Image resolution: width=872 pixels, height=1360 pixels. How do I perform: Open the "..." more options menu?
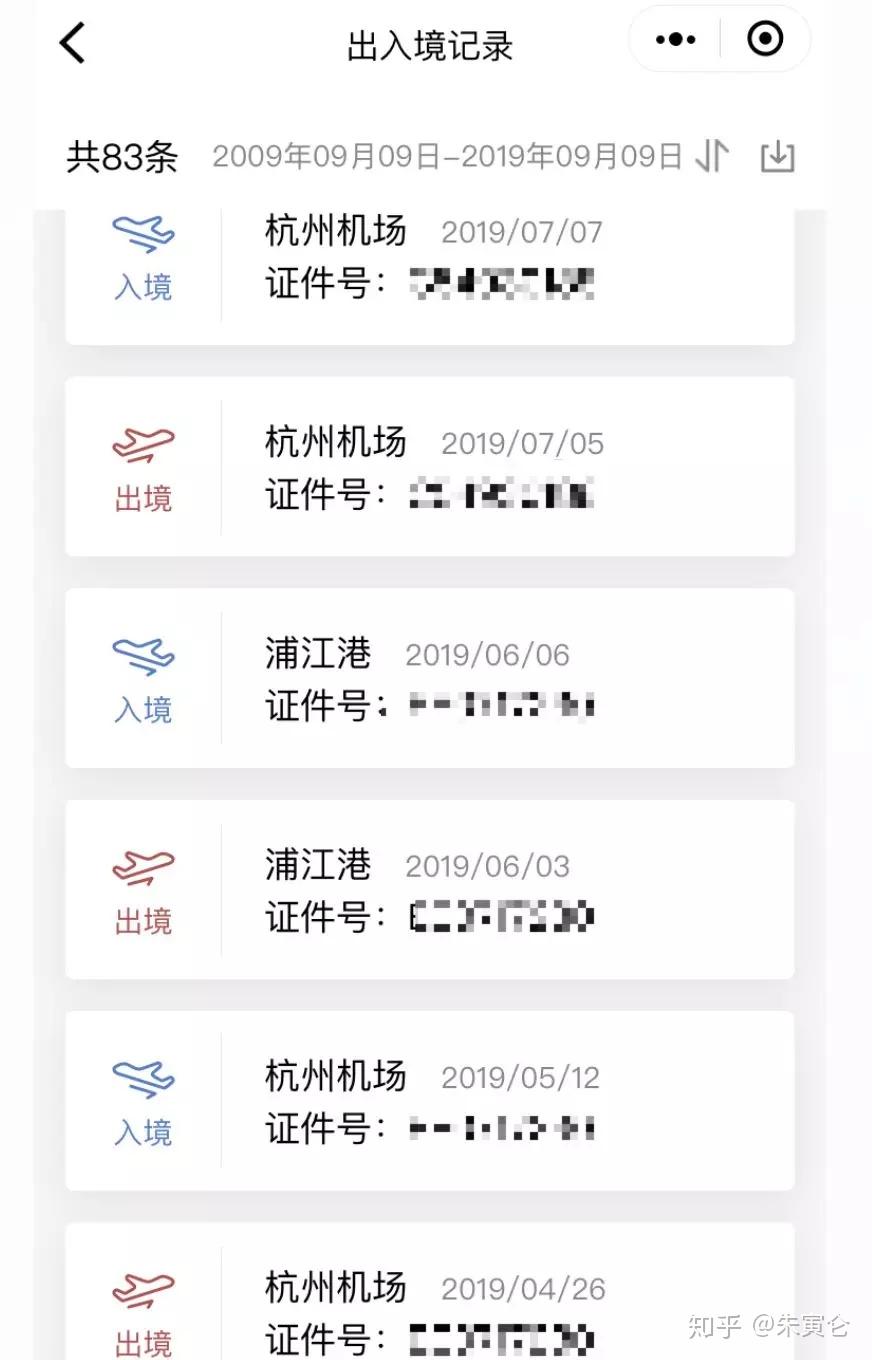point(675,39)
